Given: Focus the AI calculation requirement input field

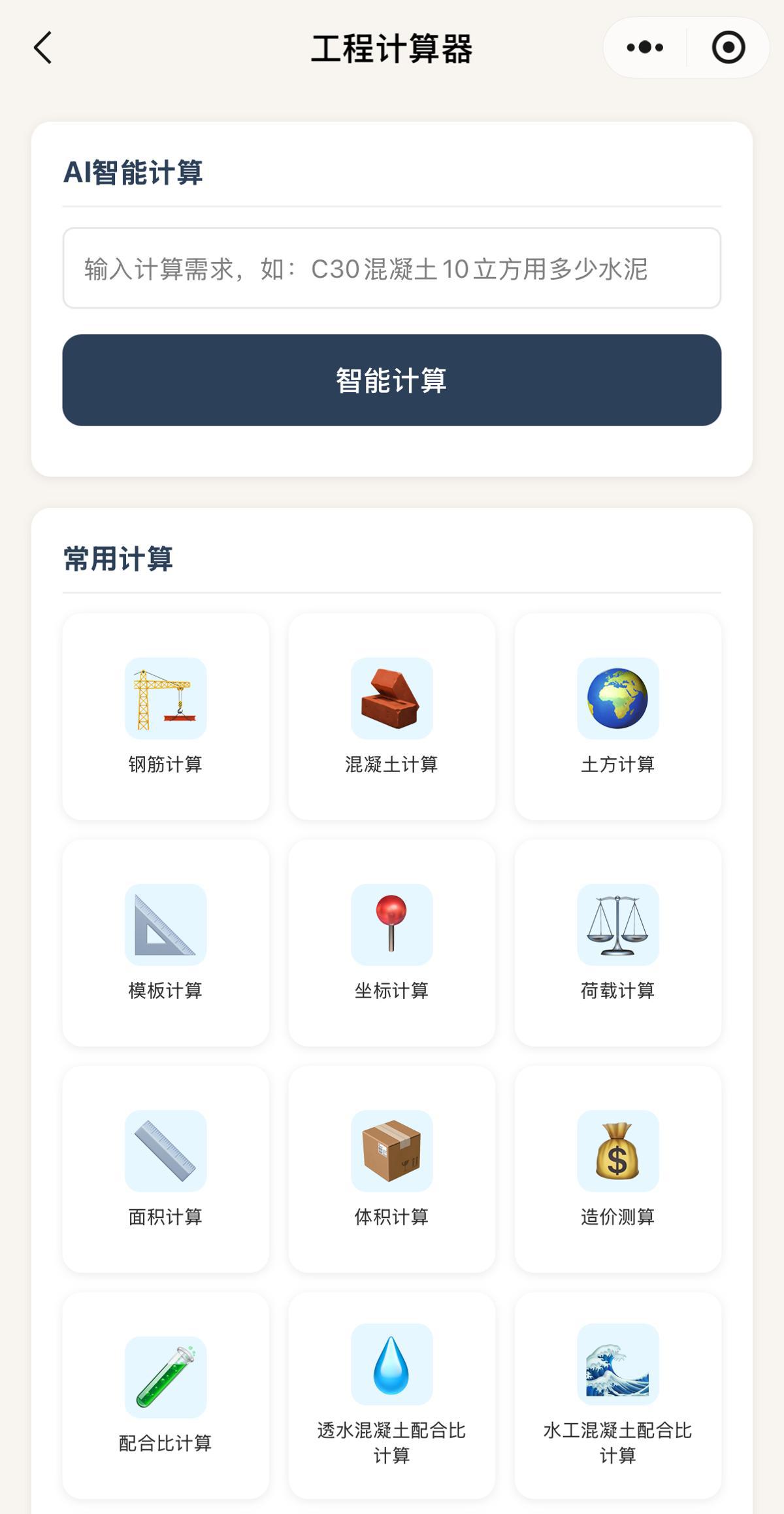Looking at the screenshot, I should pos(392,268).
